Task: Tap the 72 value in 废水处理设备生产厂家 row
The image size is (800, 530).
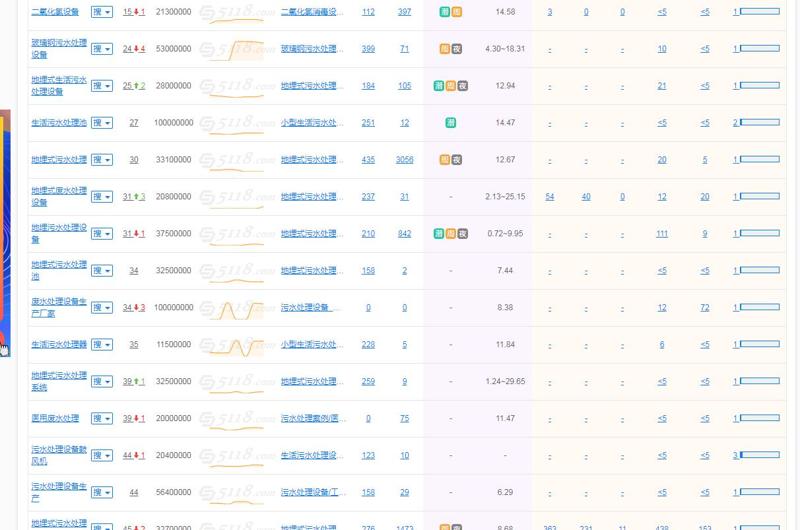Action: pos(705,308)
